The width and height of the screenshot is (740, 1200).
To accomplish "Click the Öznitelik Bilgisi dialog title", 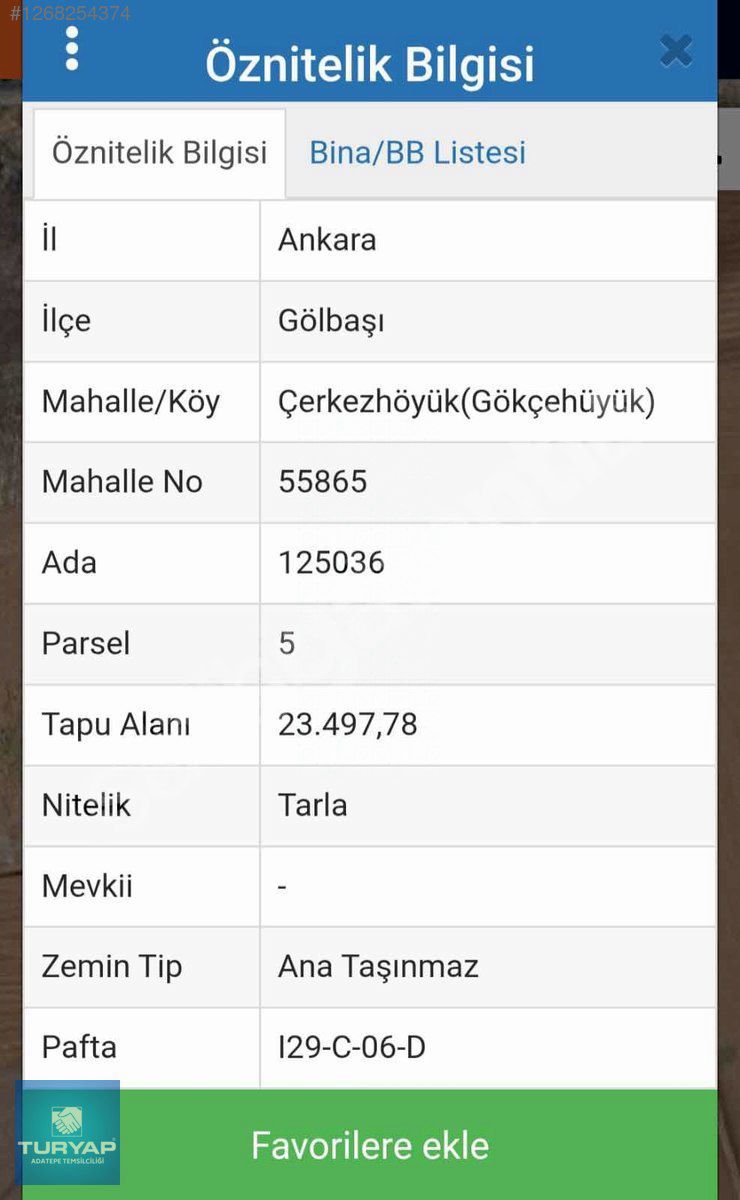I will pos(370,60).
